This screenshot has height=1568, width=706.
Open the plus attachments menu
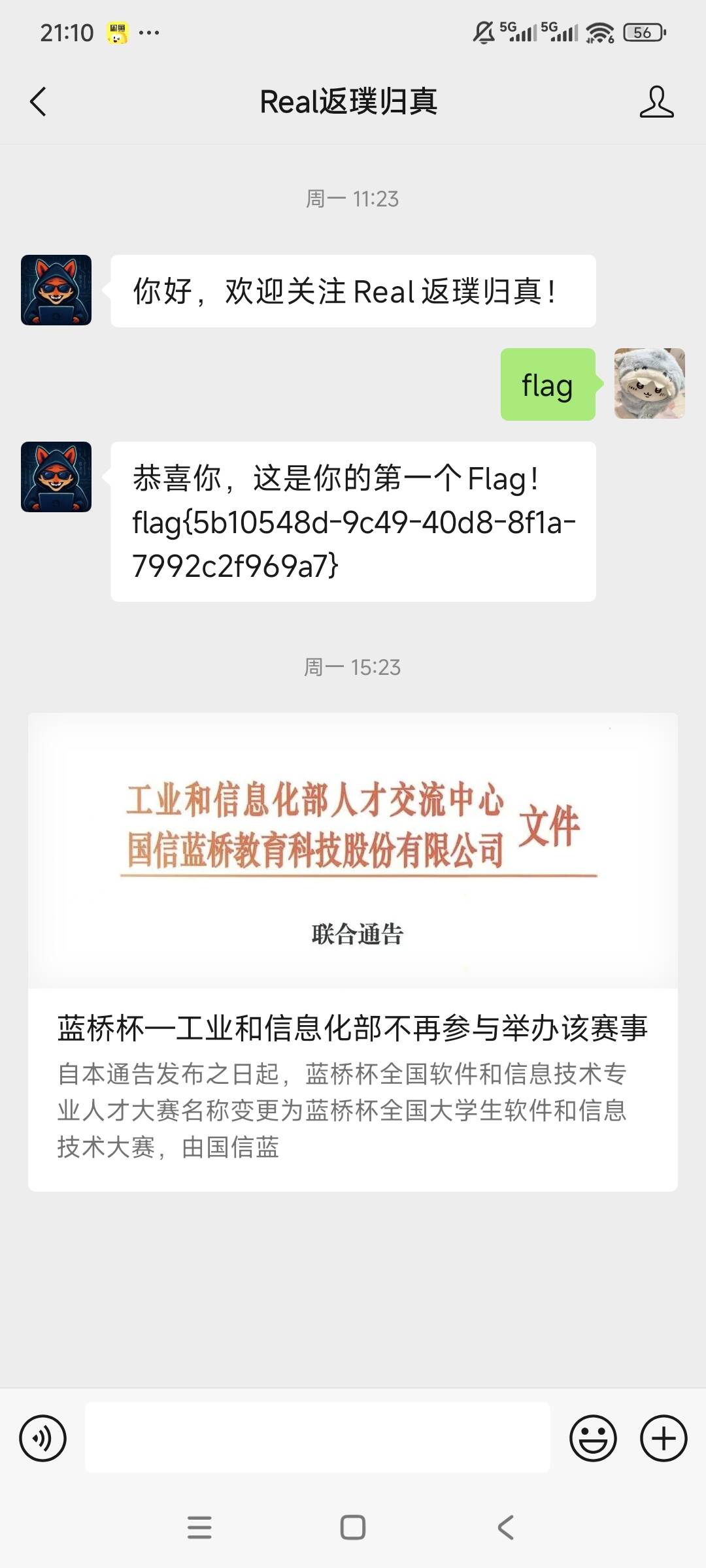664,1438
